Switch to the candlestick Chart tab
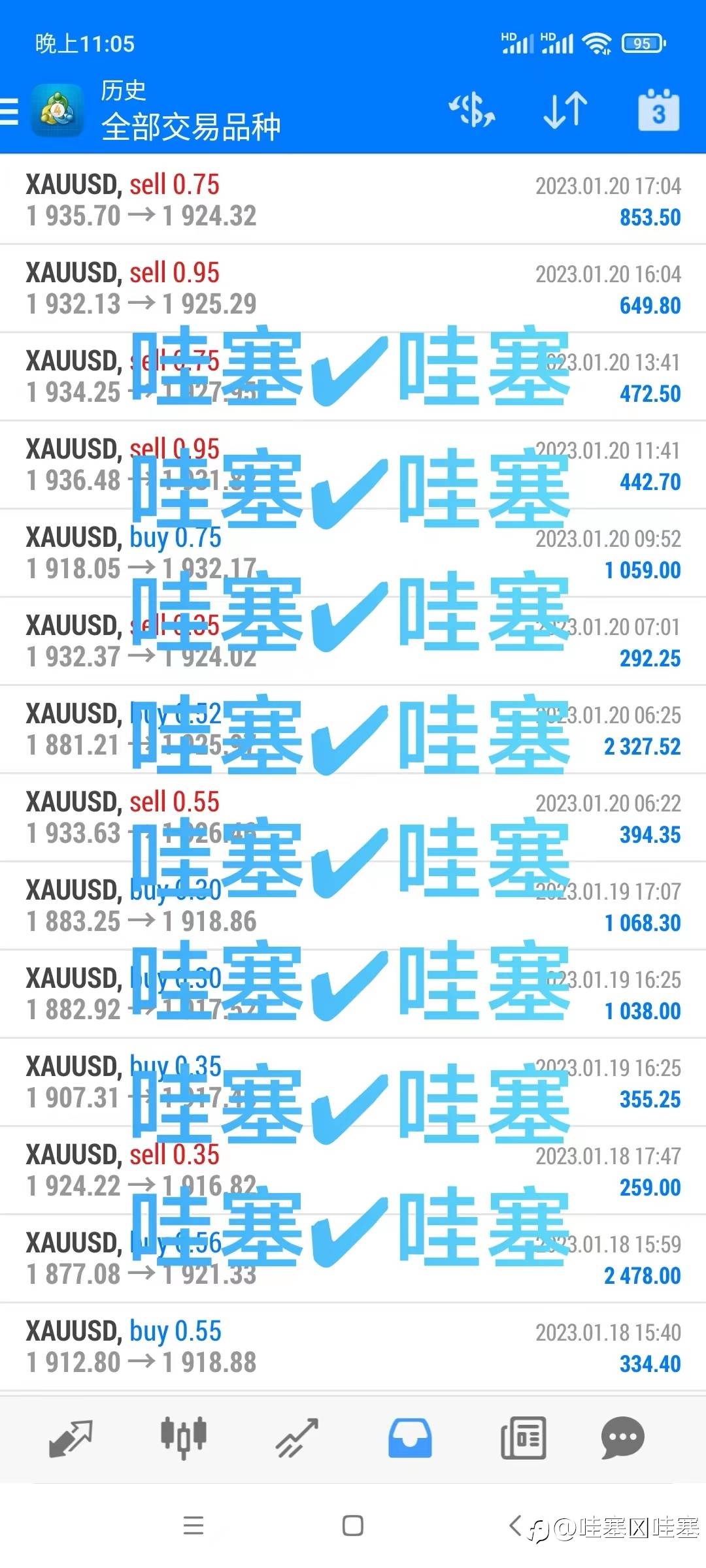The width and height of the screenshot is (706, 1568). click(184, 1438)
